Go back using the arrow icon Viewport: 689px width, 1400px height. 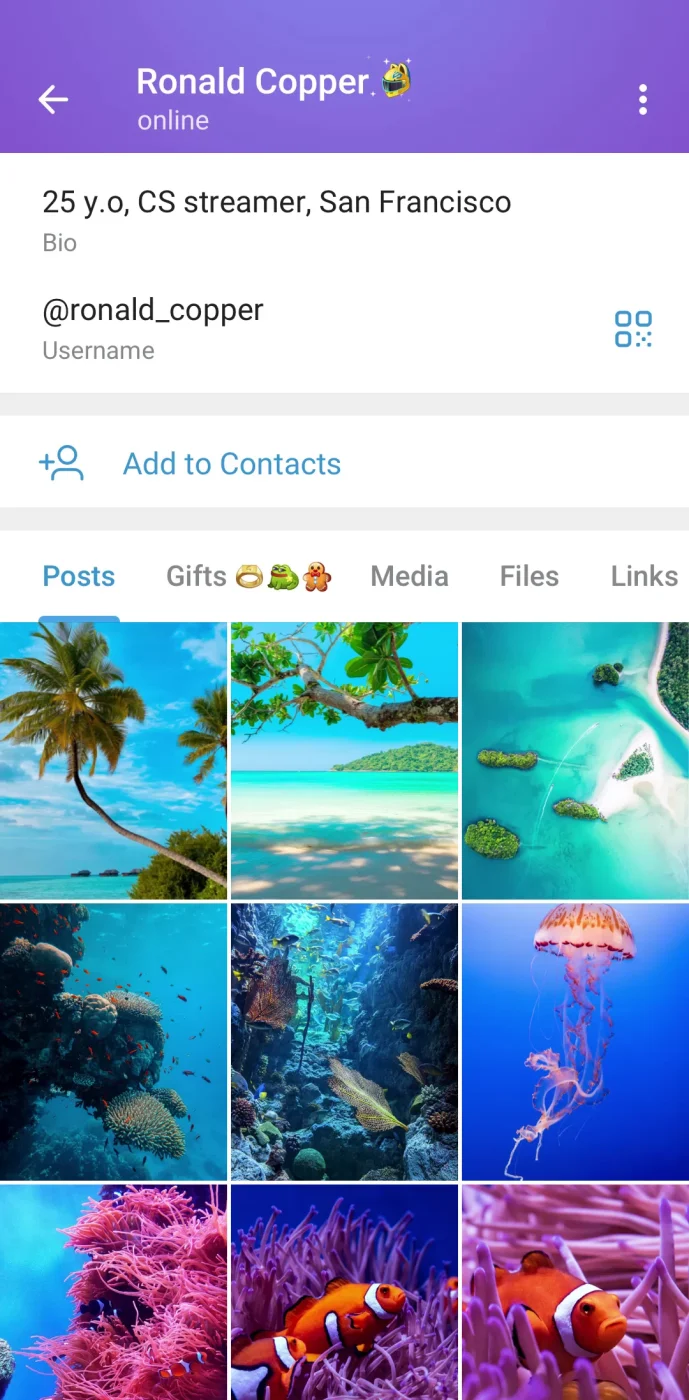coord(53,99)
